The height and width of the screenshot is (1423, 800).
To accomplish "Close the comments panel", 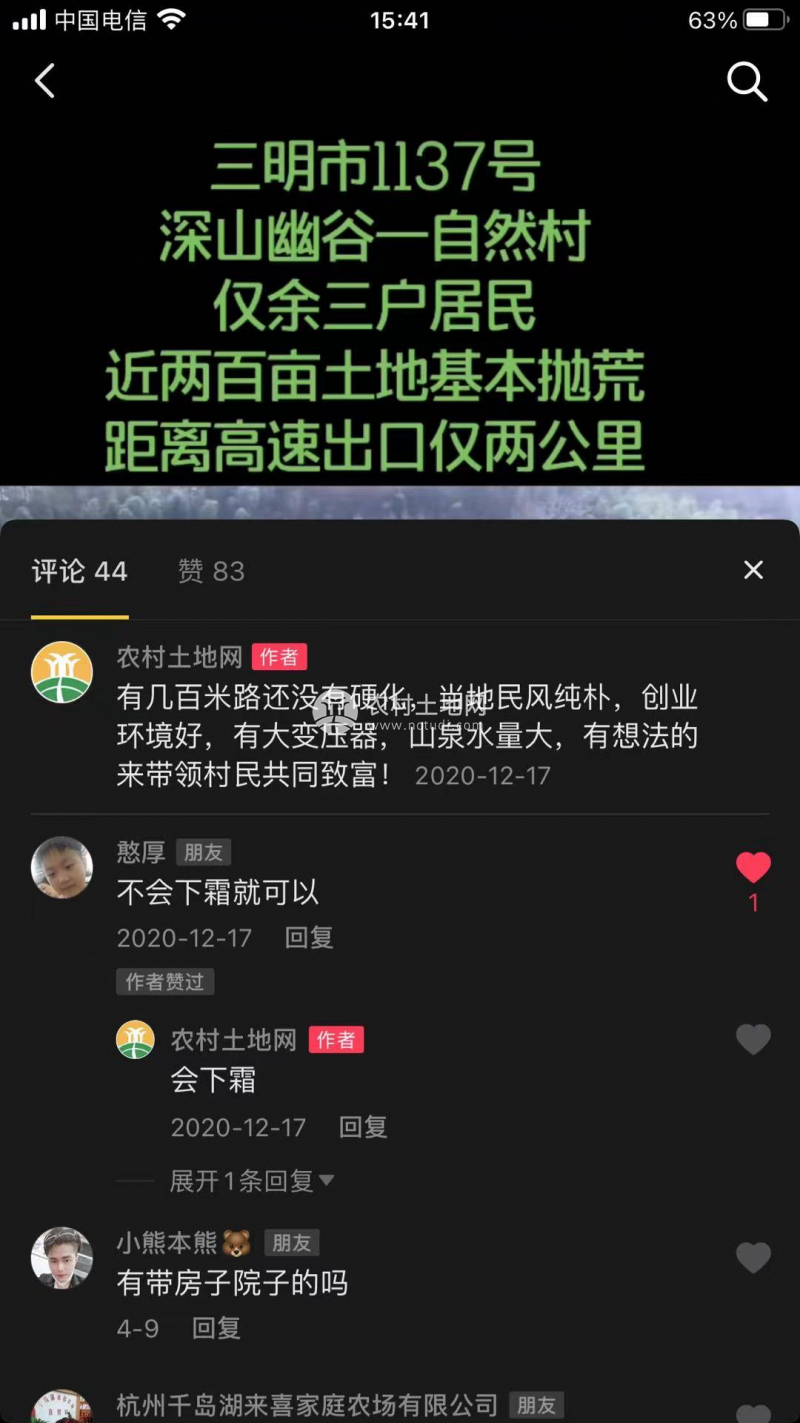I will click(x=753, y=570).
